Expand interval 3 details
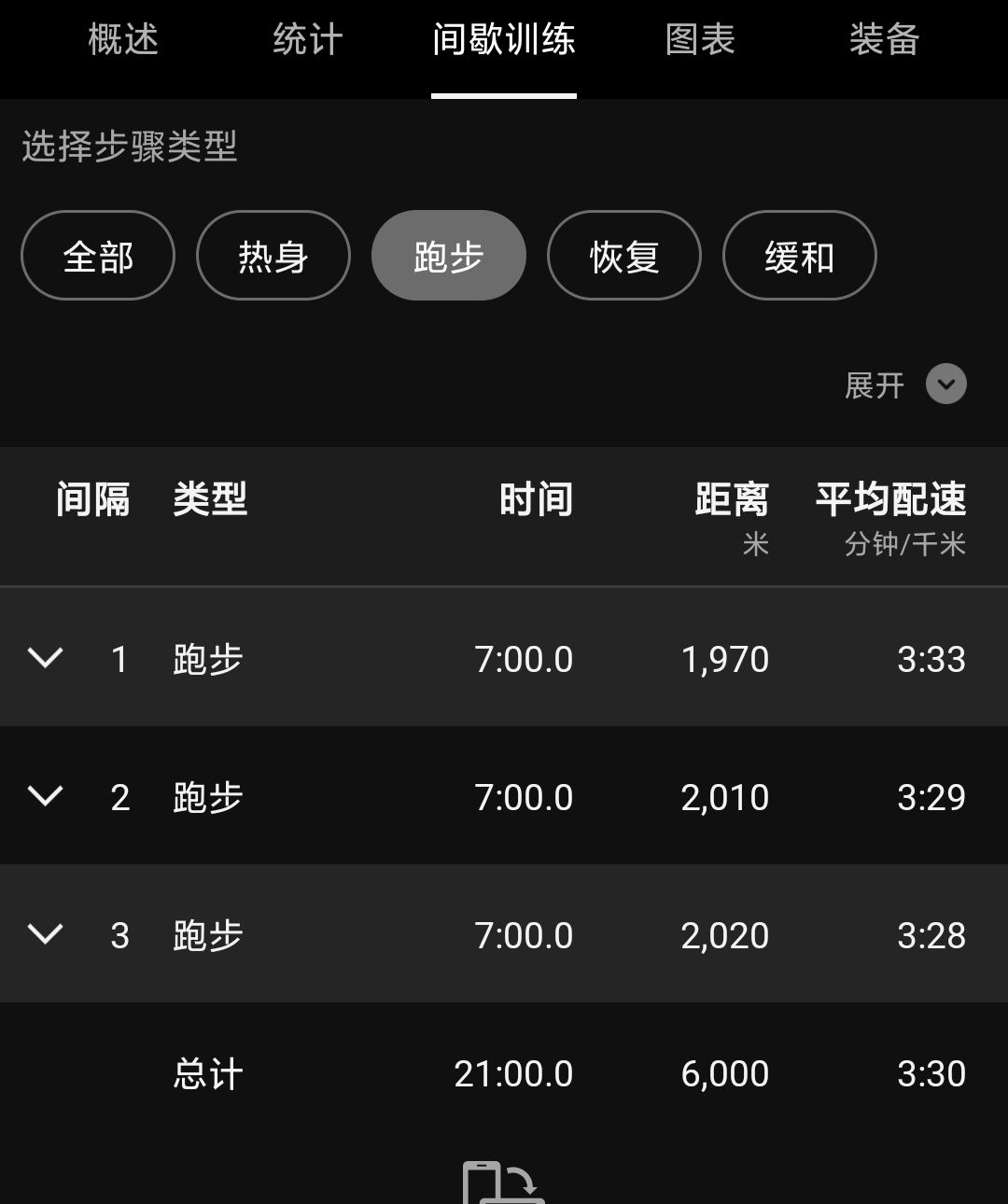 click(x=45, y=934)
